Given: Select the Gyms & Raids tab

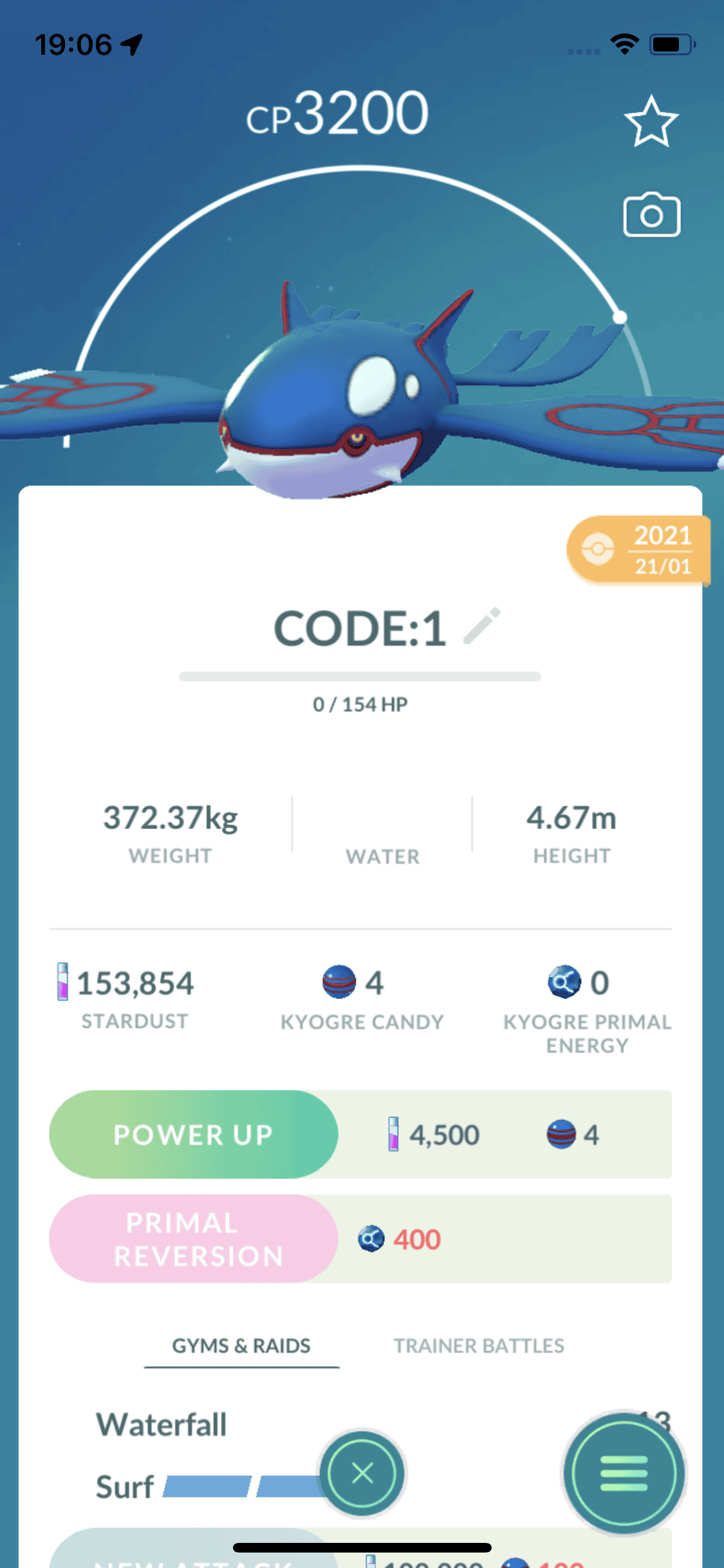Looking at the screenshot, I should pos(241,1345).
